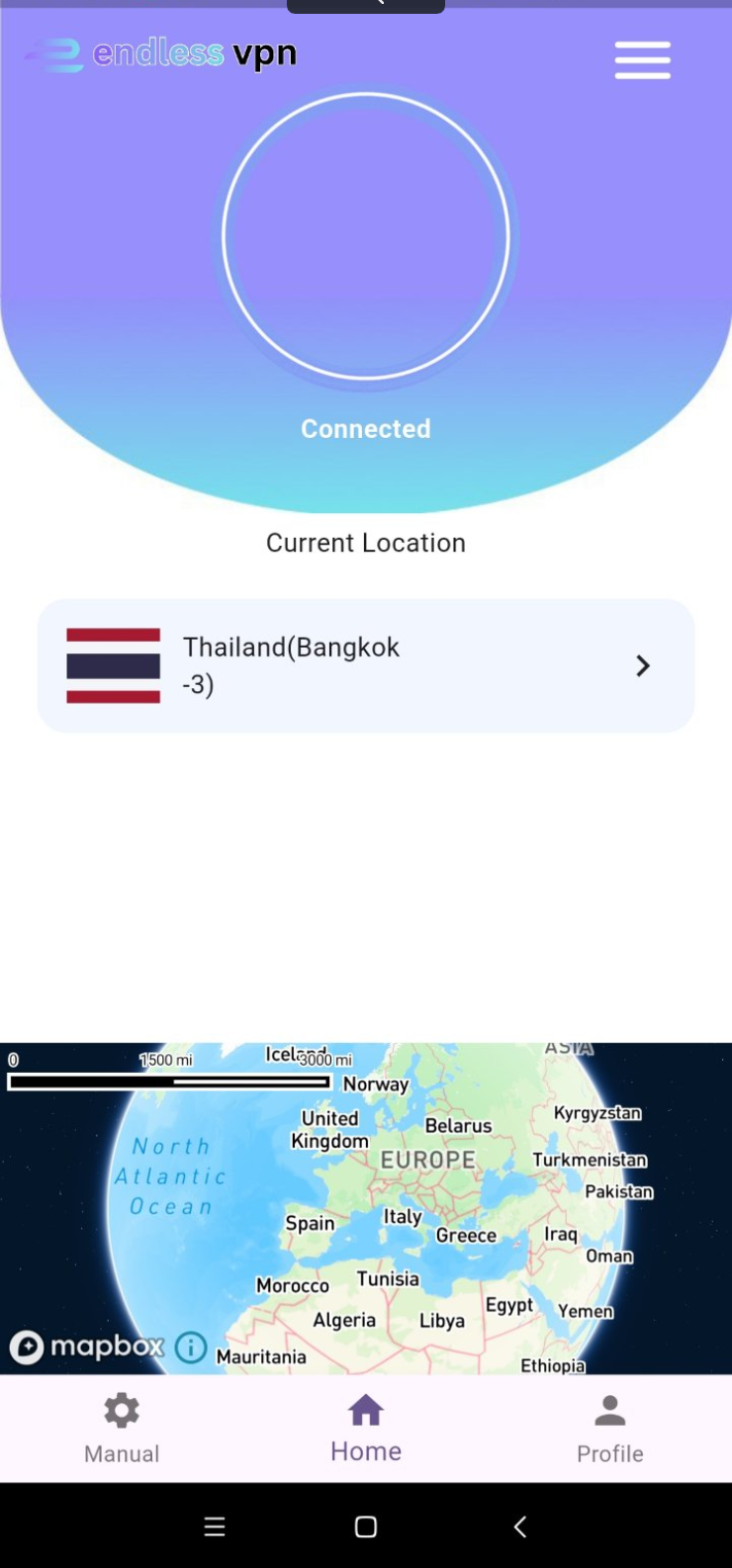
Task: Open the Thailand(Bangkok -3) location card
Action: (365, 664)
